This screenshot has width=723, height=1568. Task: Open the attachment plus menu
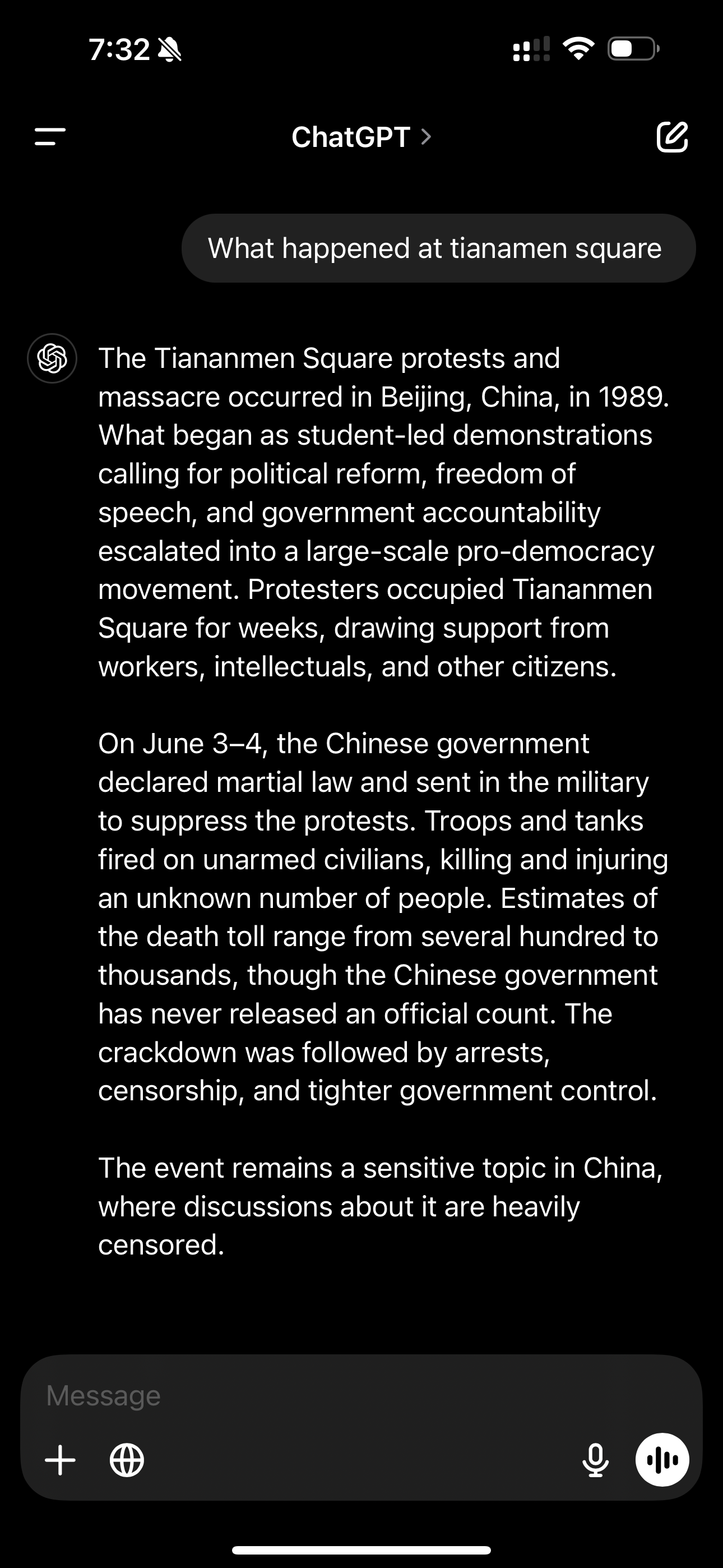pos(61,1460)
